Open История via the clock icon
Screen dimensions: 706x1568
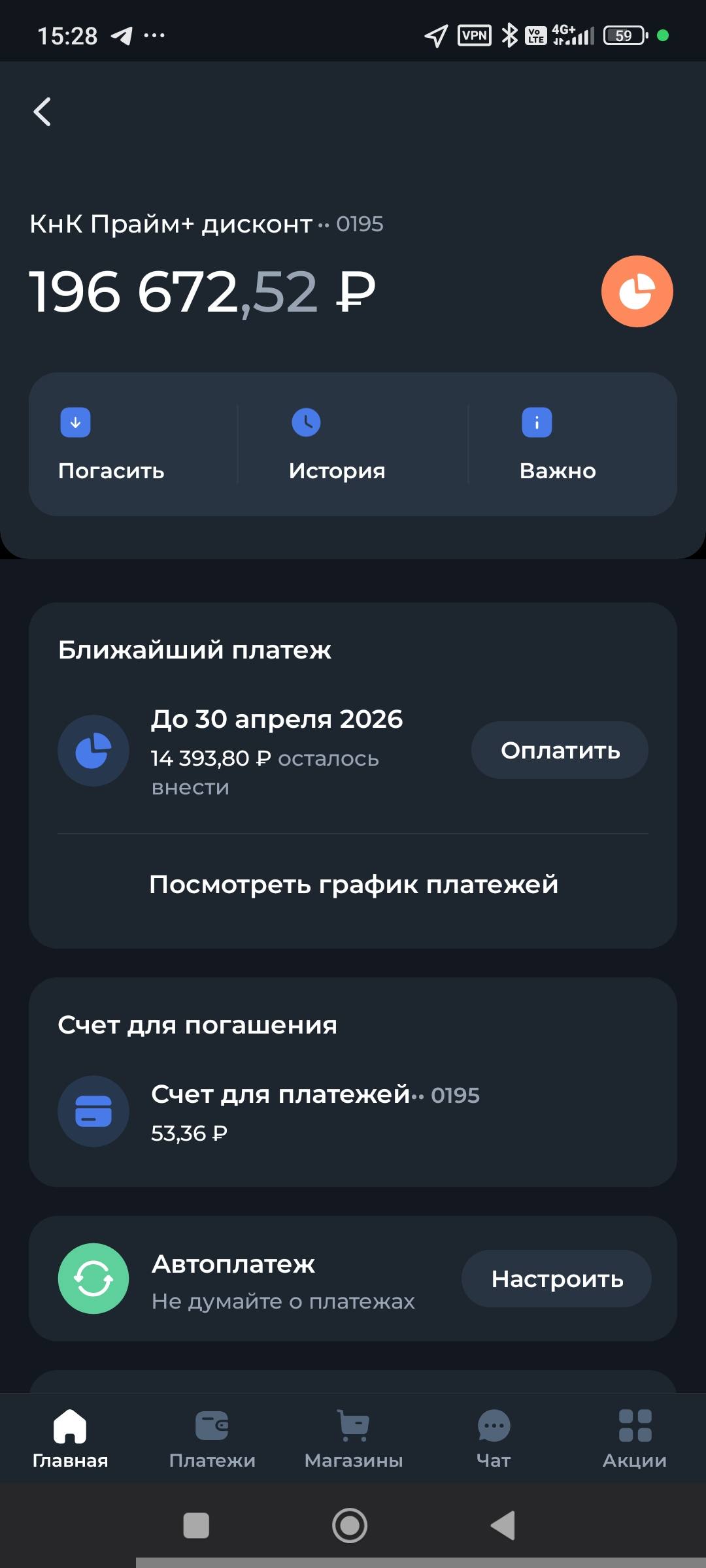[305, 422]
